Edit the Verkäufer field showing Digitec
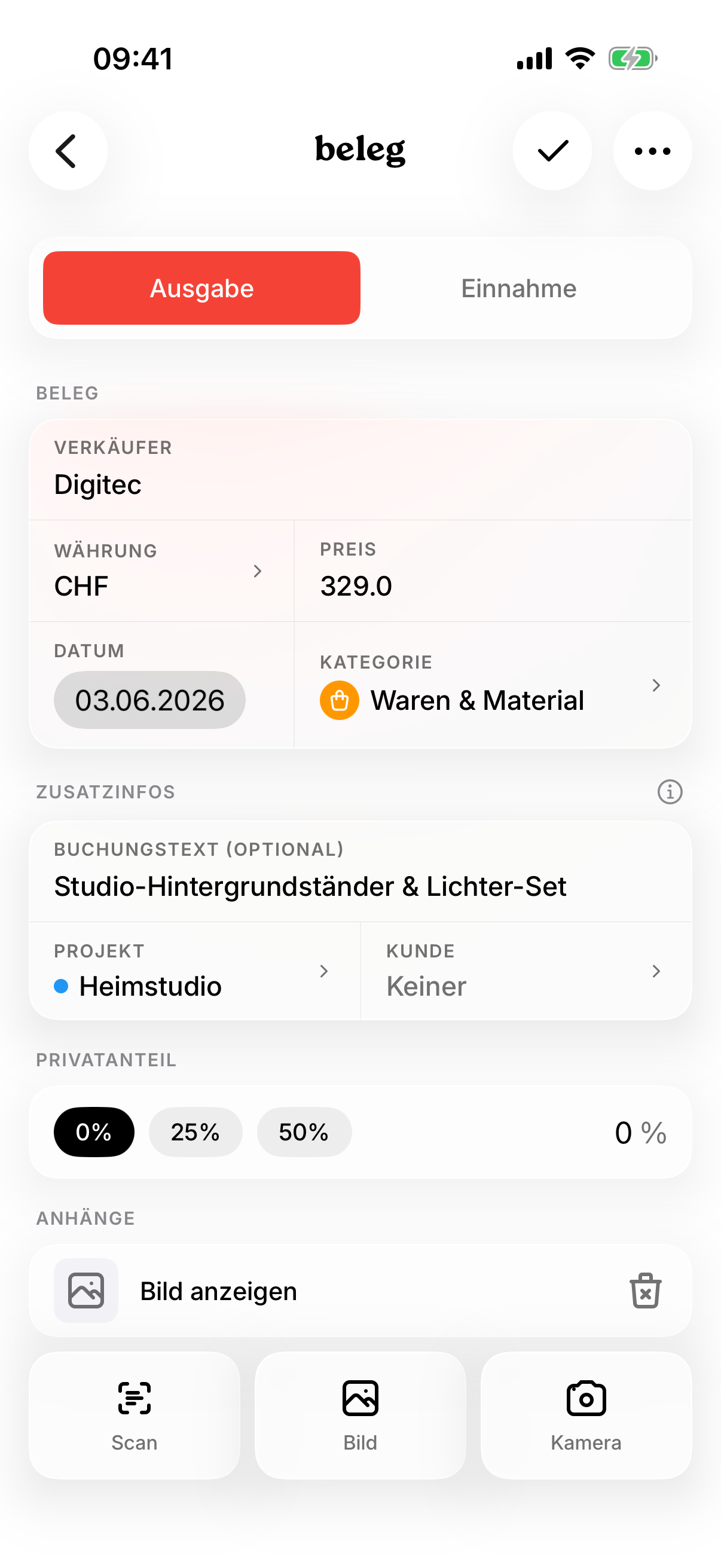This screenshot has height=1568, width=721. click(360, 469)
